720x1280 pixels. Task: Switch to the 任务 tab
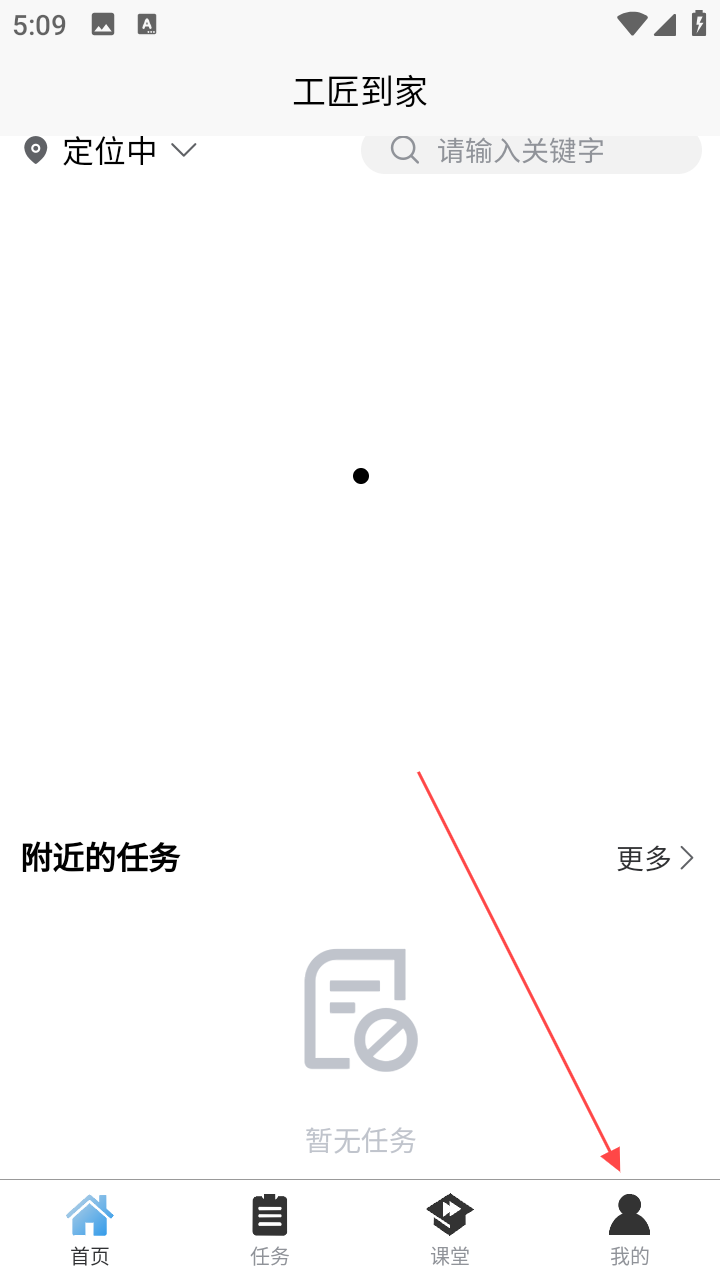(x=270, y=1230)
